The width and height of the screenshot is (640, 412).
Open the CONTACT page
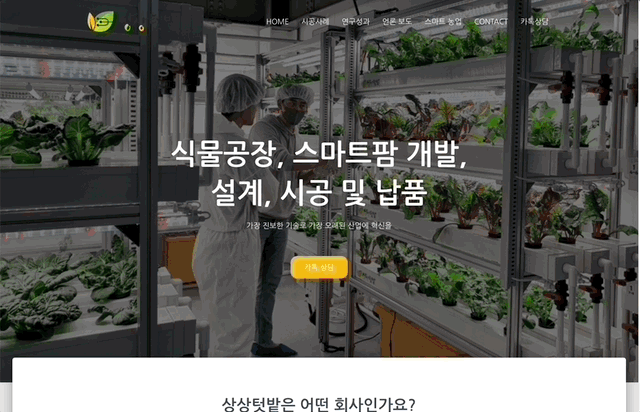491,21
